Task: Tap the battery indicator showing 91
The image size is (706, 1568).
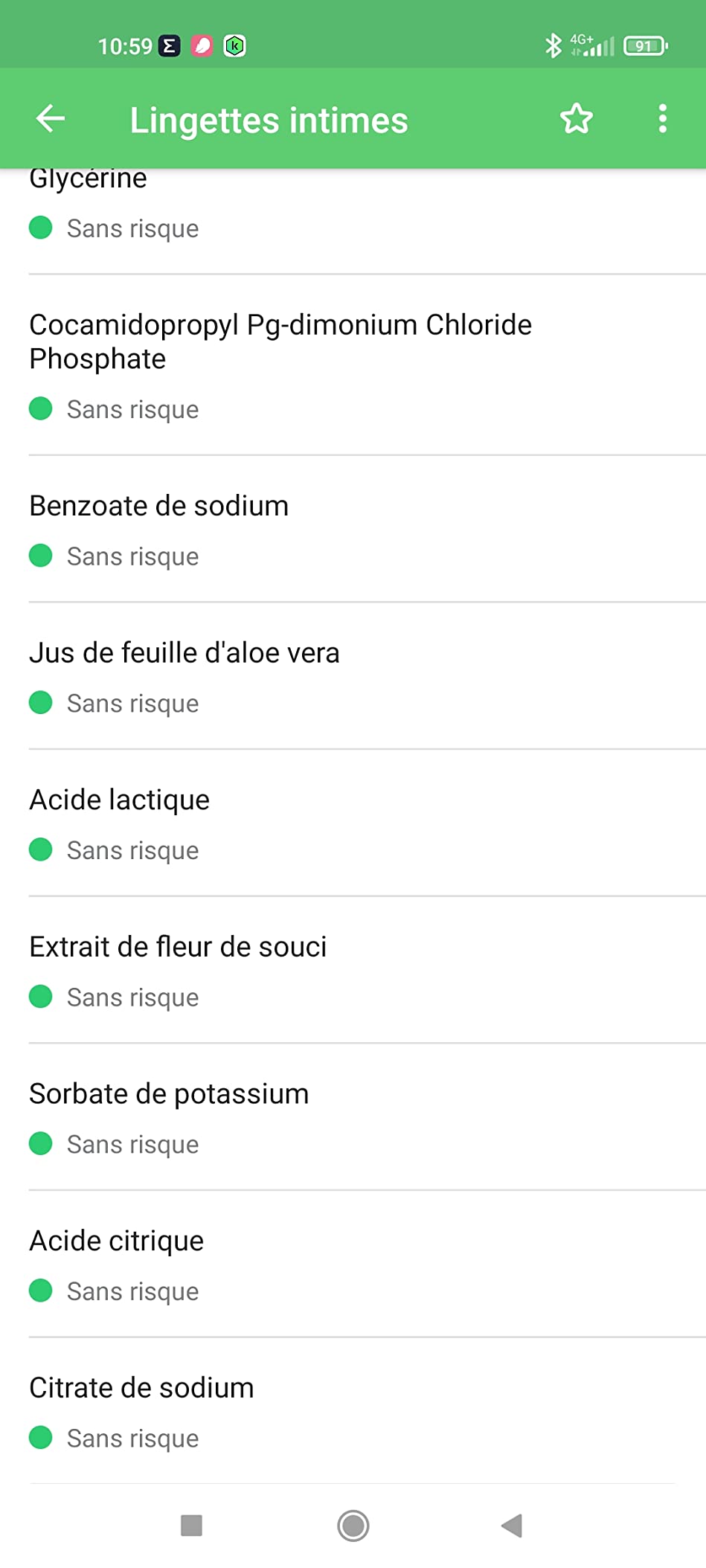Action: click(x=644, y=46)
